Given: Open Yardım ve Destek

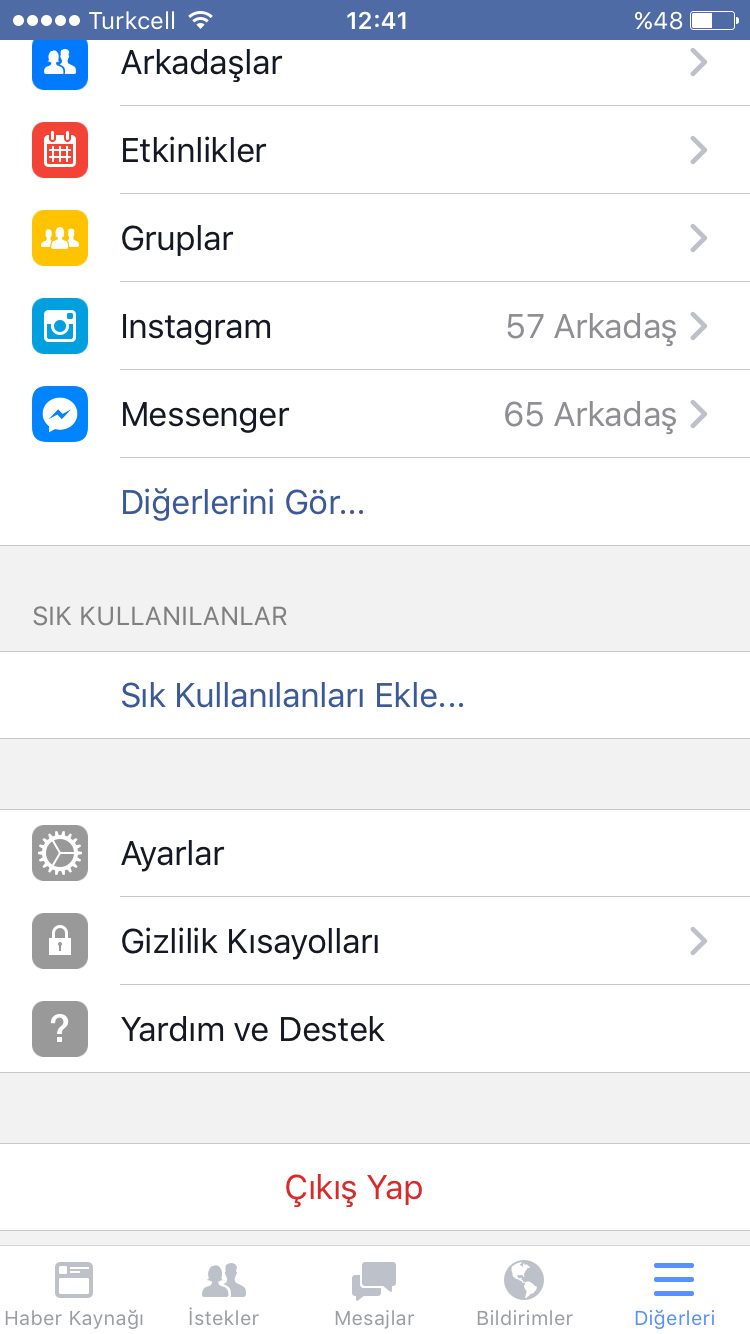Looking at the screenshot, I should (x=375, y=1030).
